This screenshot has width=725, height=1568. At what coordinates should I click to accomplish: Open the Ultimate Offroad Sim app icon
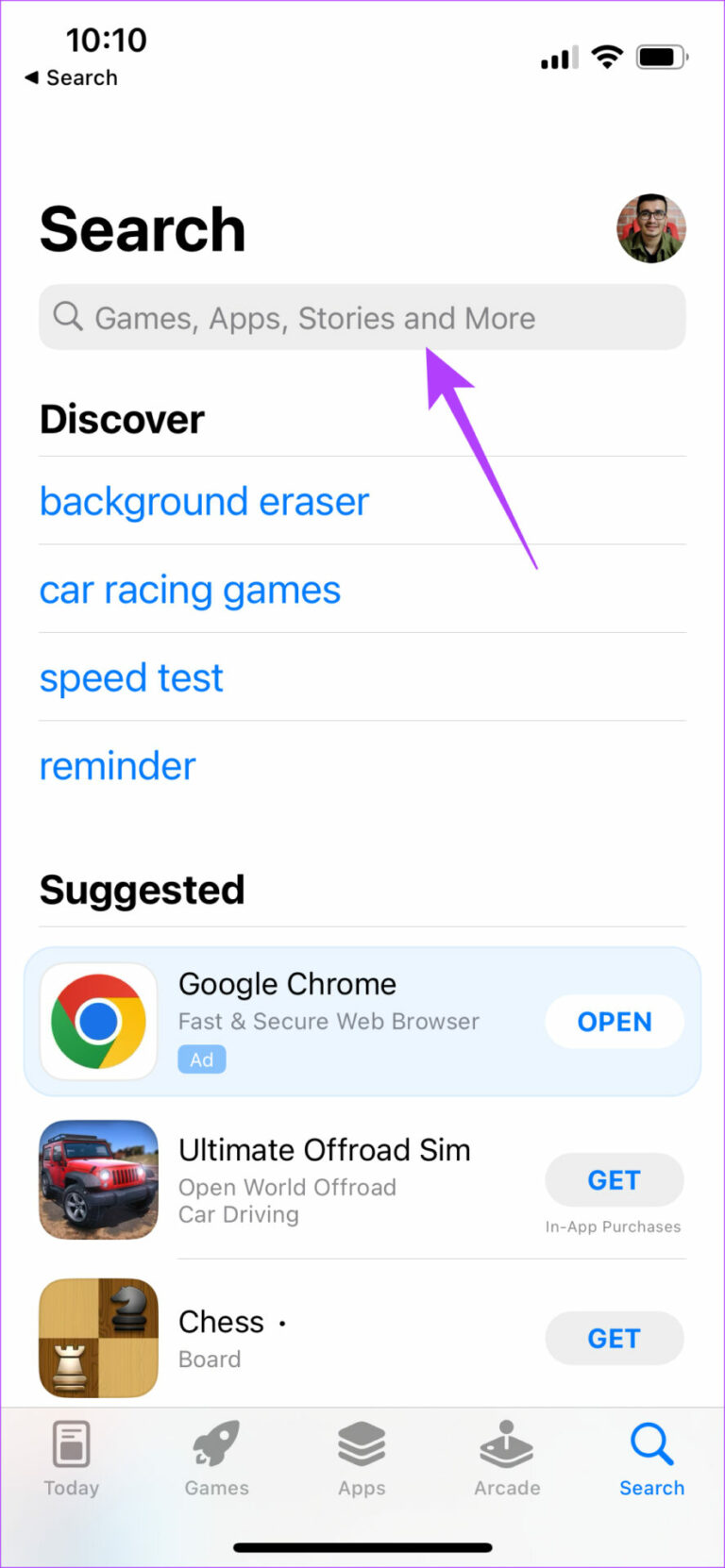point(98,1179)
